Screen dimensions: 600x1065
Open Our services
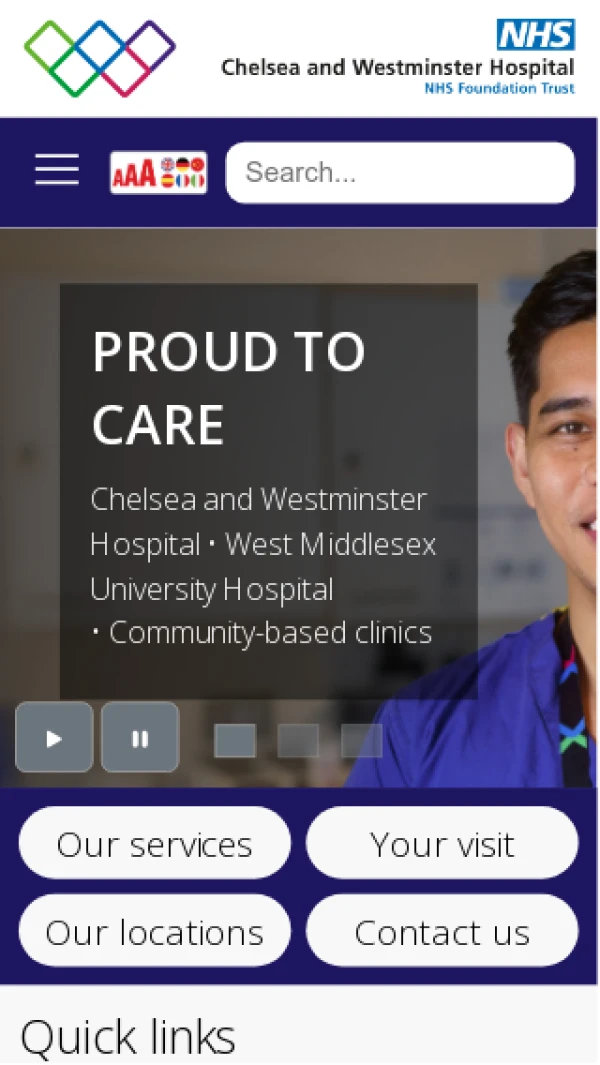click(154, 844)
